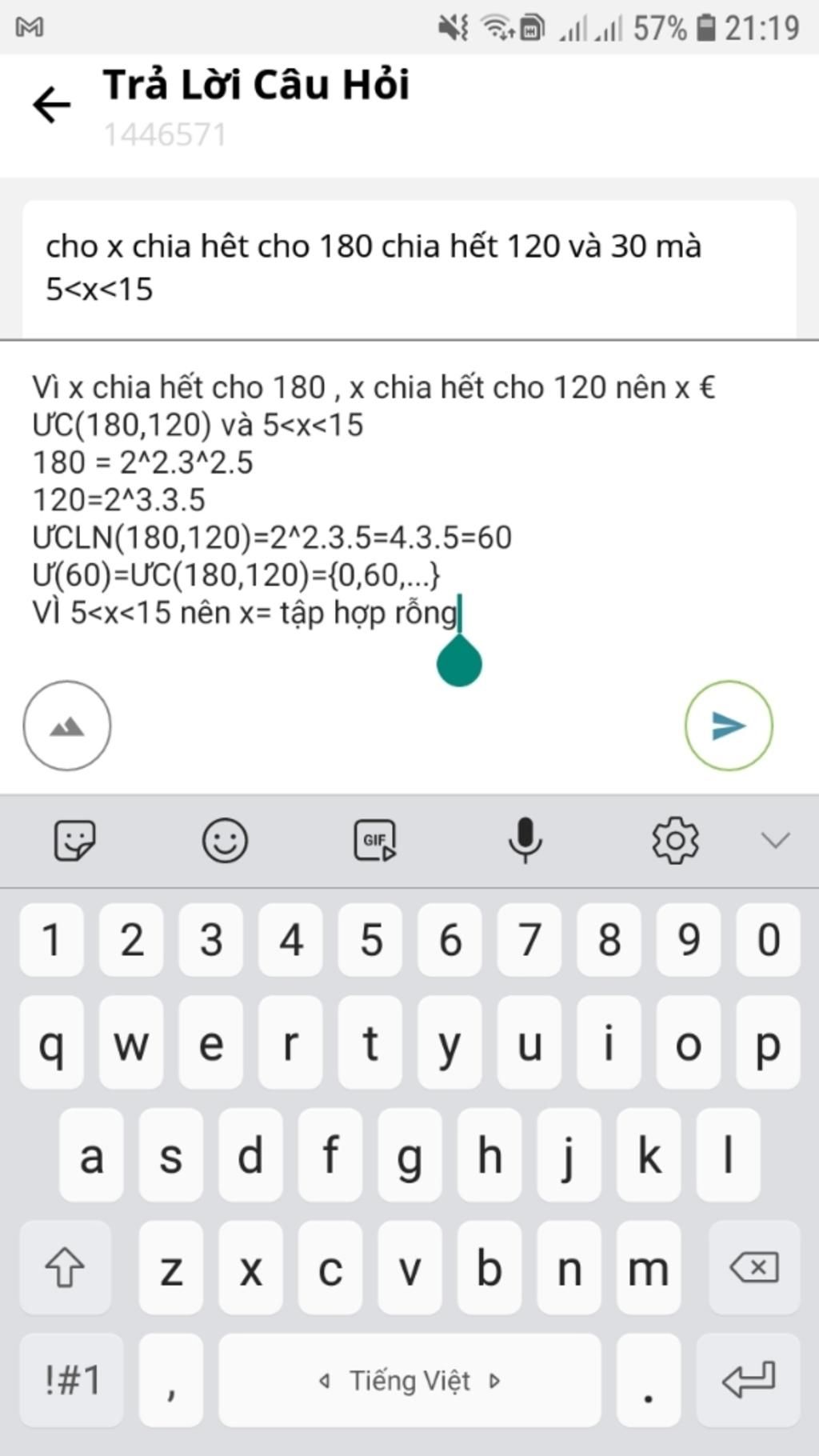Hit the backspace key
819x1456 pixels.
(x=753, y=1267)
